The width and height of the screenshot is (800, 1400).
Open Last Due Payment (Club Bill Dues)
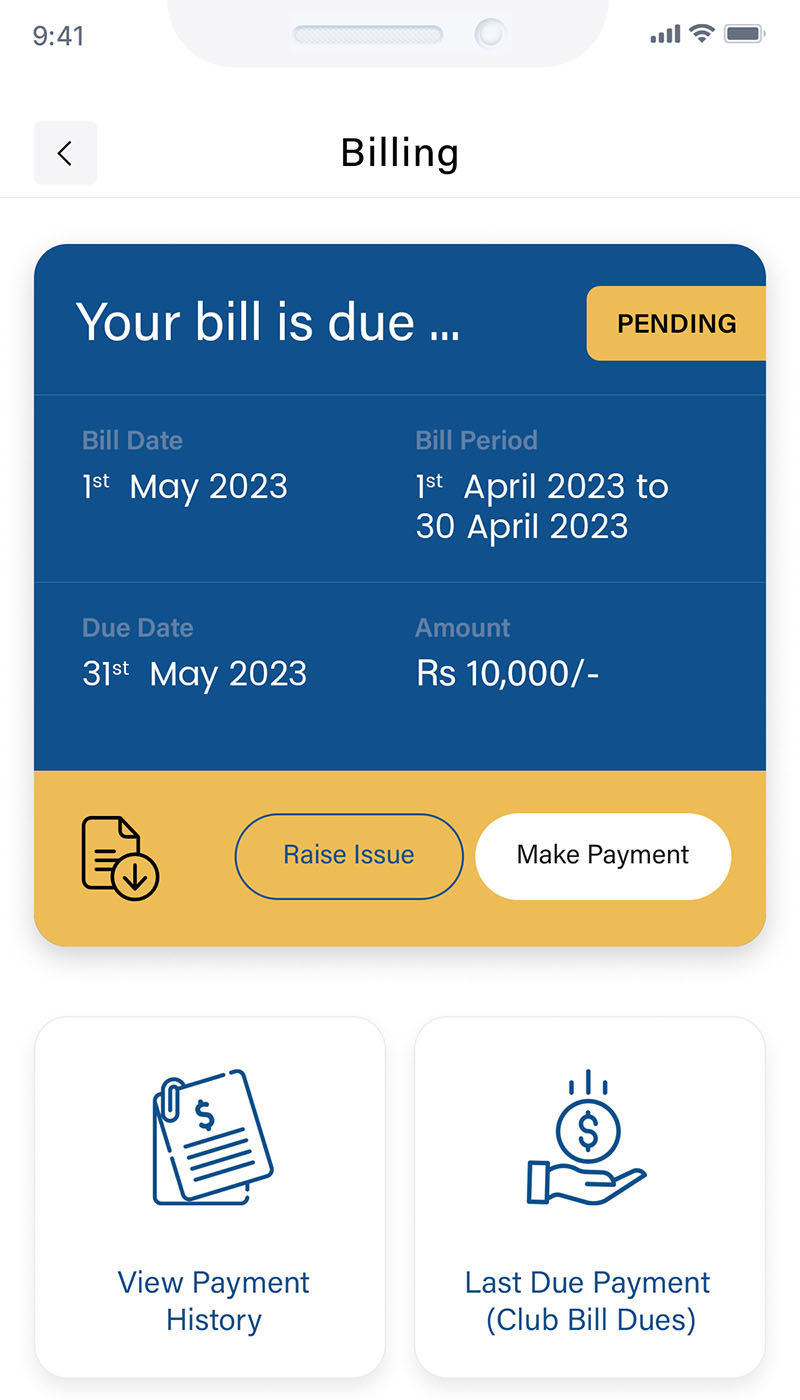click(590, 1197)
